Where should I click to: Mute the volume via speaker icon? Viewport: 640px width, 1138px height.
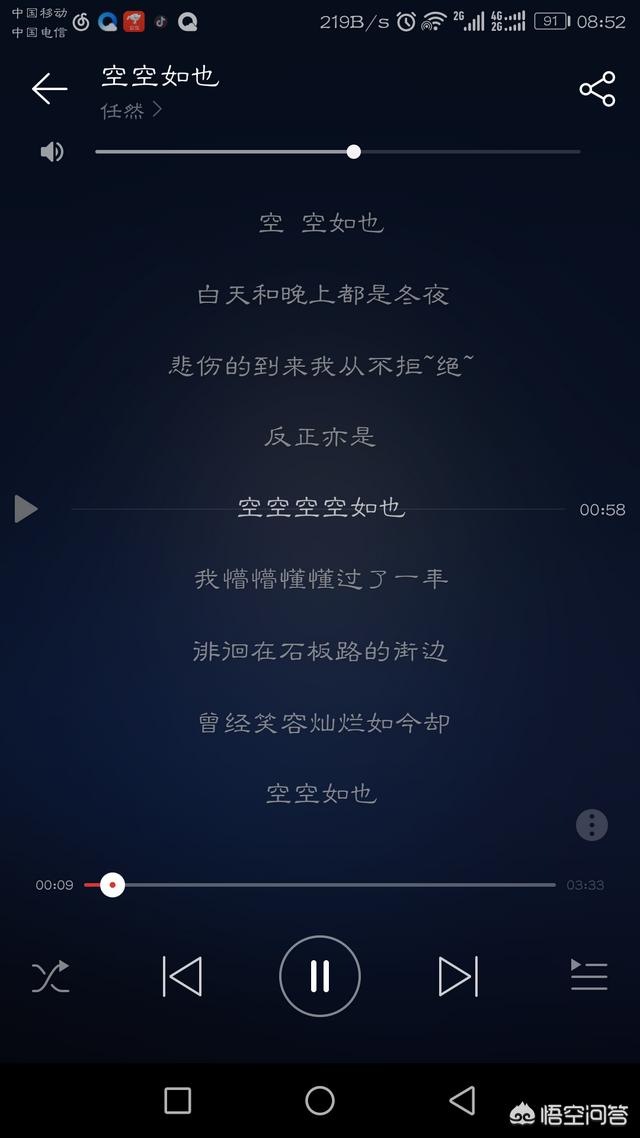(x=52, y=152)
